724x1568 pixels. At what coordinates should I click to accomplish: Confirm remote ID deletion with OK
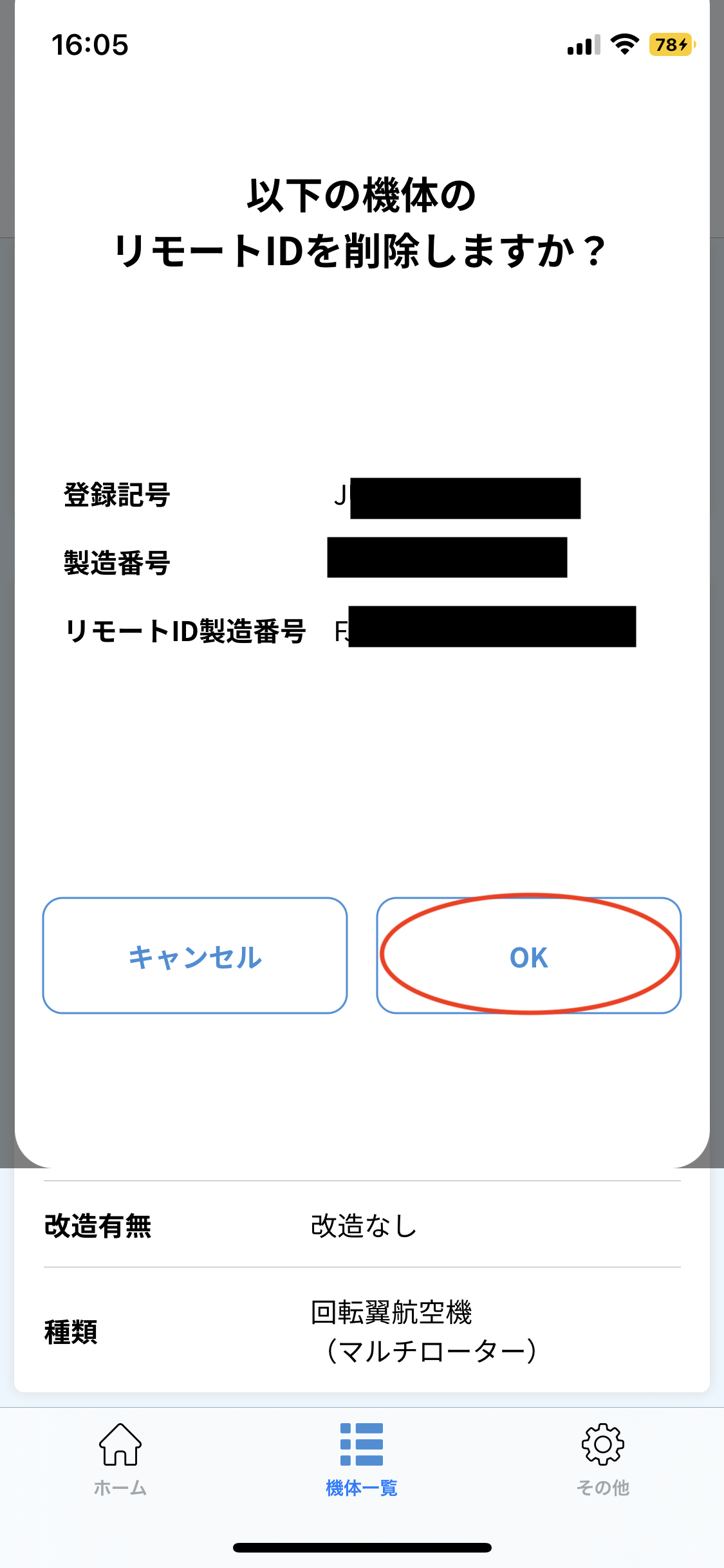(x=528, y=956)
